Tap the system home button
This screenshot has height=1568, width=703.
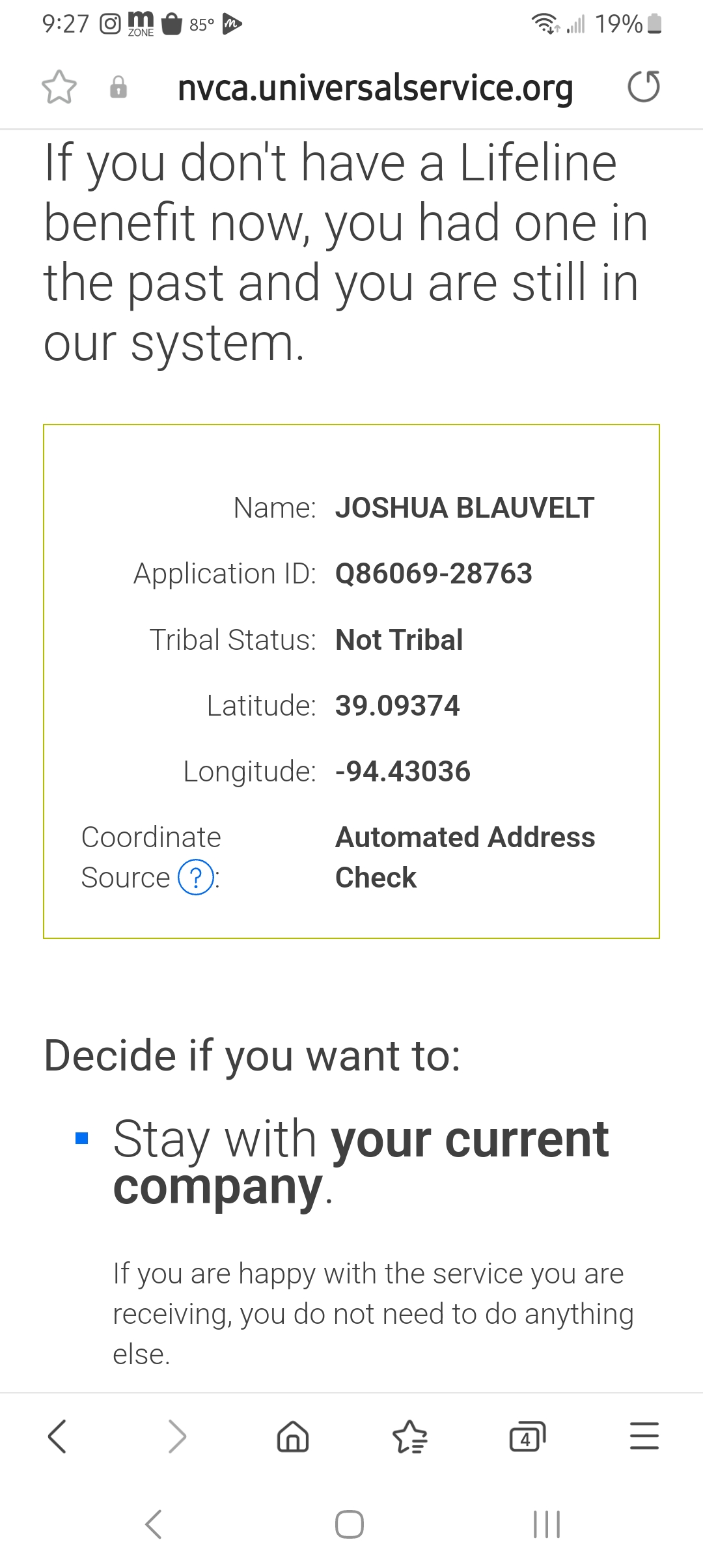click(350, 1524)
